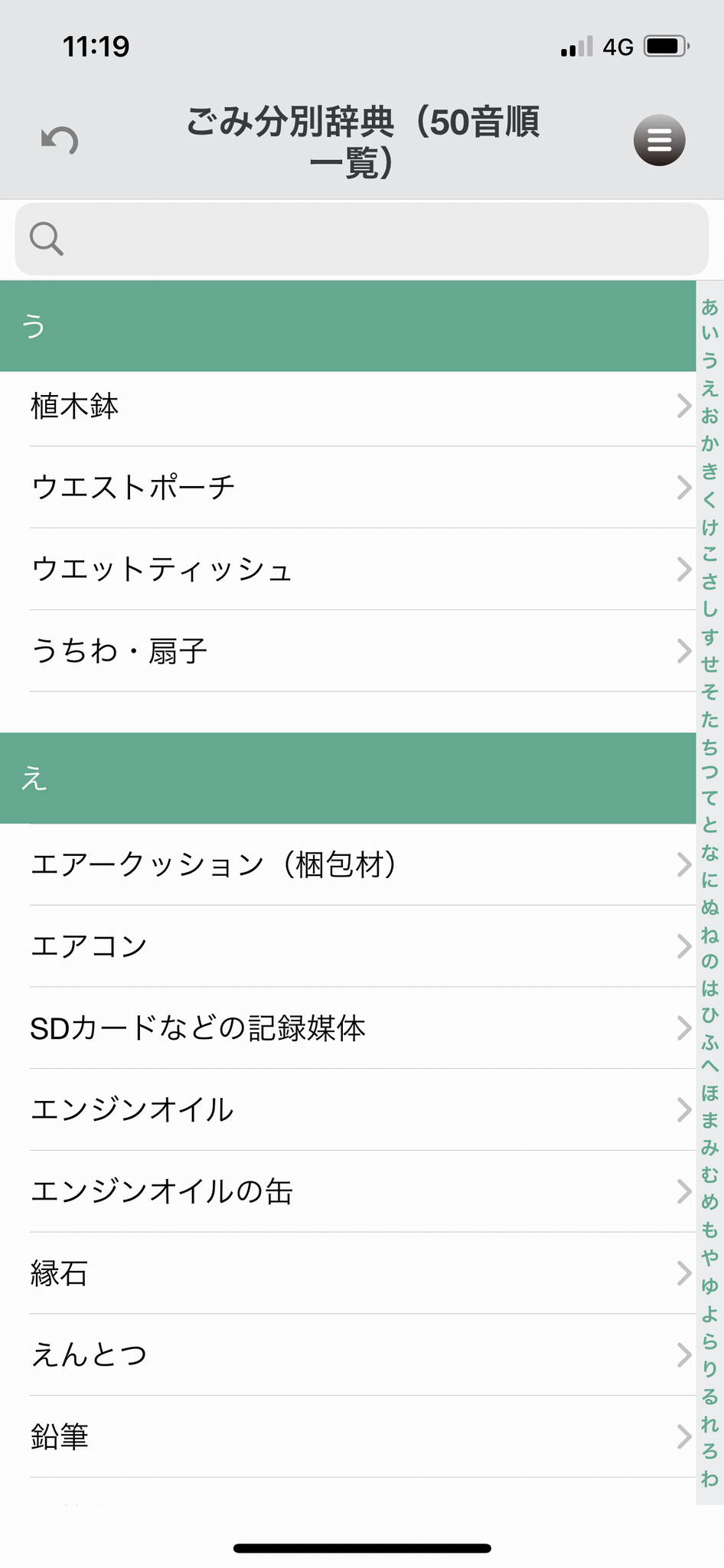The height and width of the screenshot is (1568, 724).
Task: Jump to あ in the side index
Action: (x=709, y=307)
